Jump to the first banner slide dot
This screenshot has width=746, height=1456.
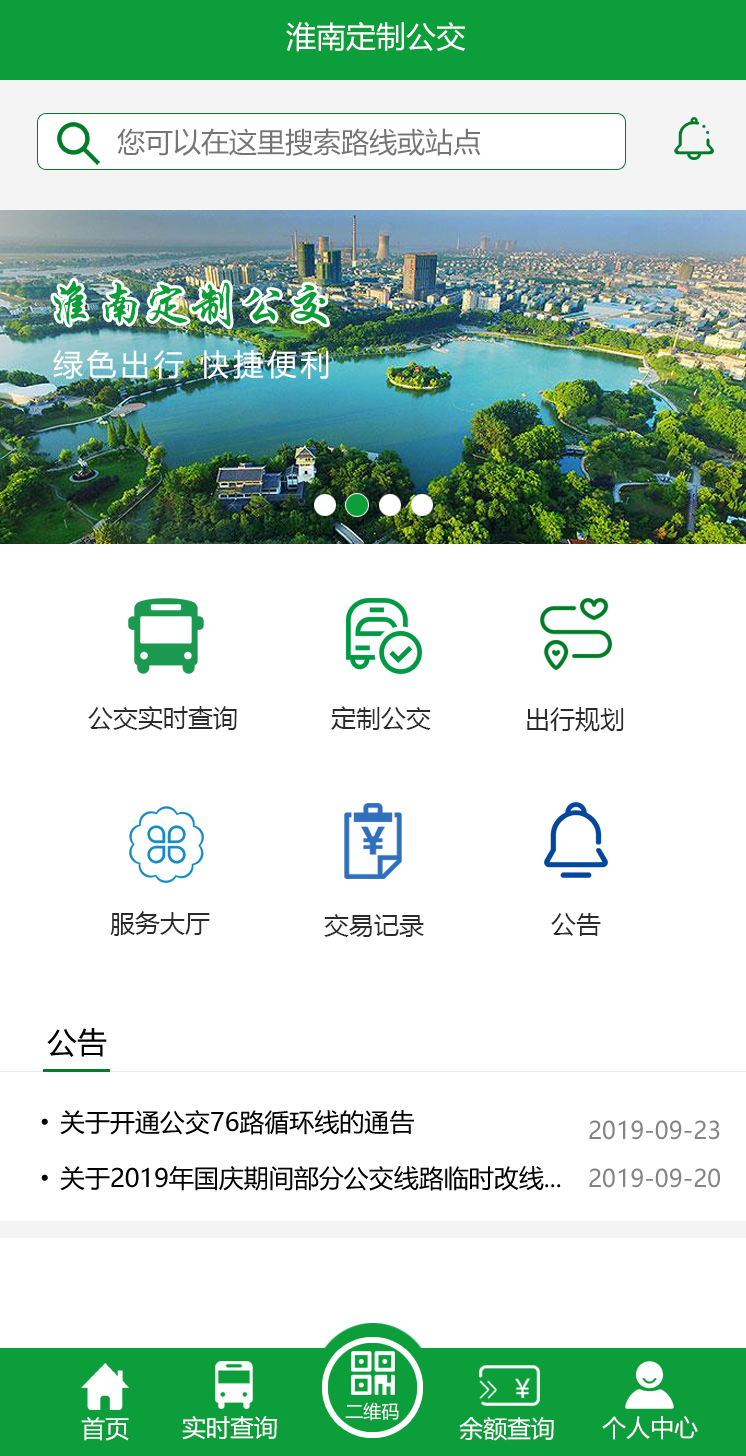325,506
